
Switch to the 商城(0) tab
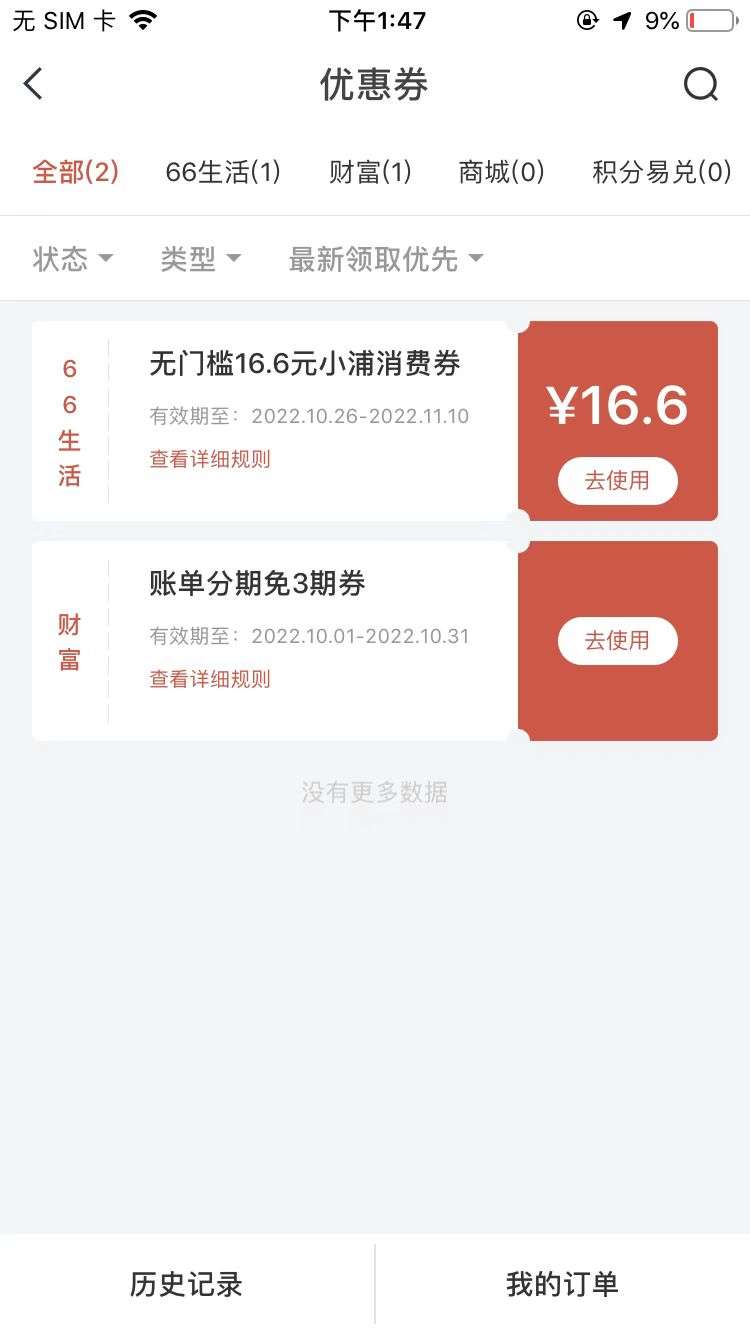[x=501, y=172]
